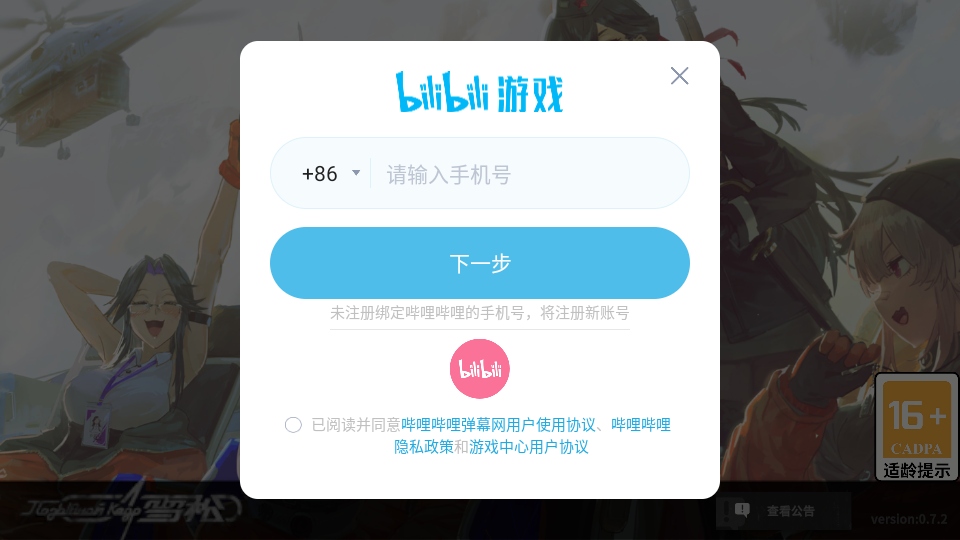Open the 游戏中心用户协议 link
Image resolution: width=960 pixels, height=540 pixels.
(x=529, y=447)
